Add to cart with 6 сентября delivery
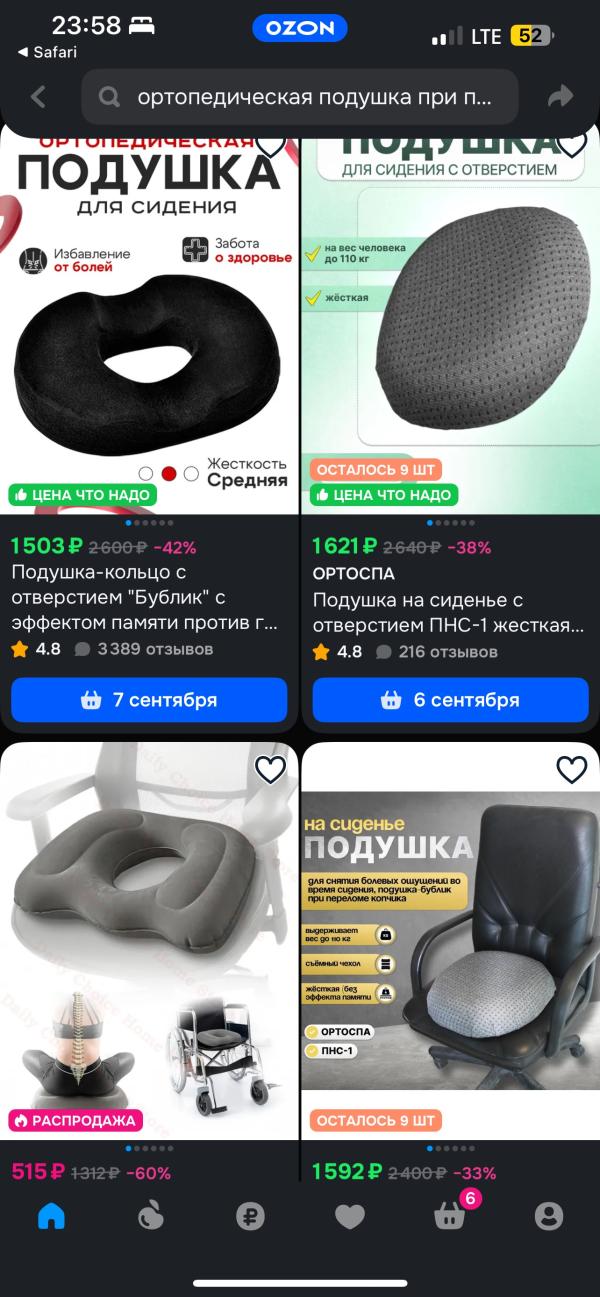 tap(450, 700)
